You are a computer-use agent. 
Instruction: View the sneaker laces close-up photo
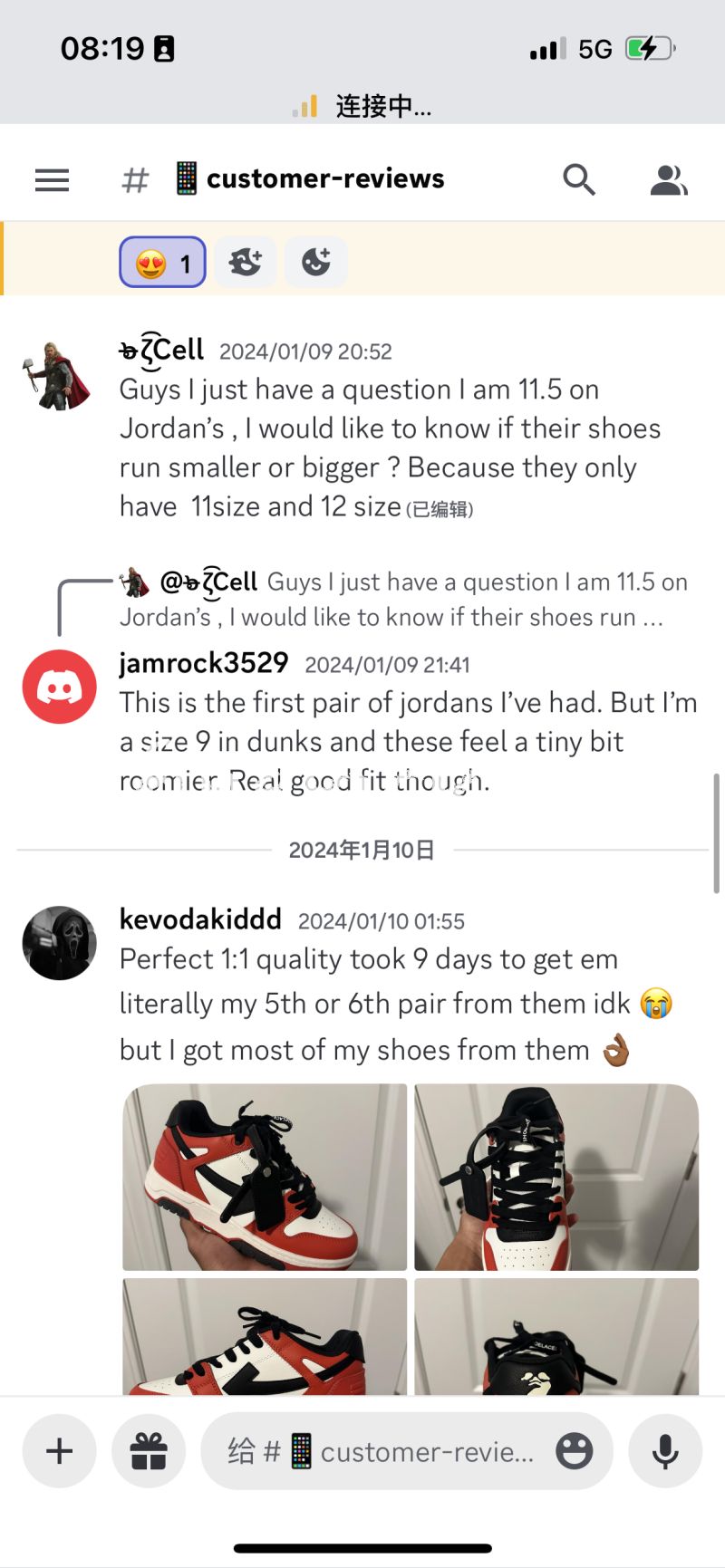coord(556,1177)
